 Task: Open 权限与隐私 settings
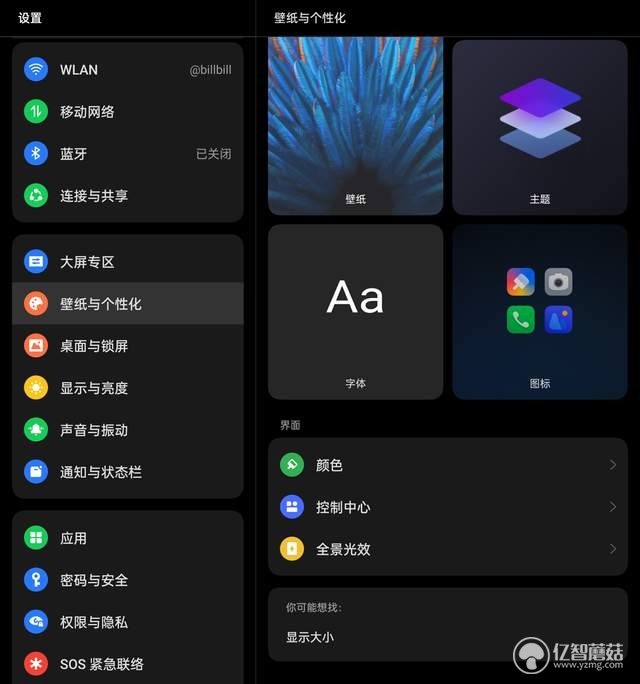click(x=127, y=622)
